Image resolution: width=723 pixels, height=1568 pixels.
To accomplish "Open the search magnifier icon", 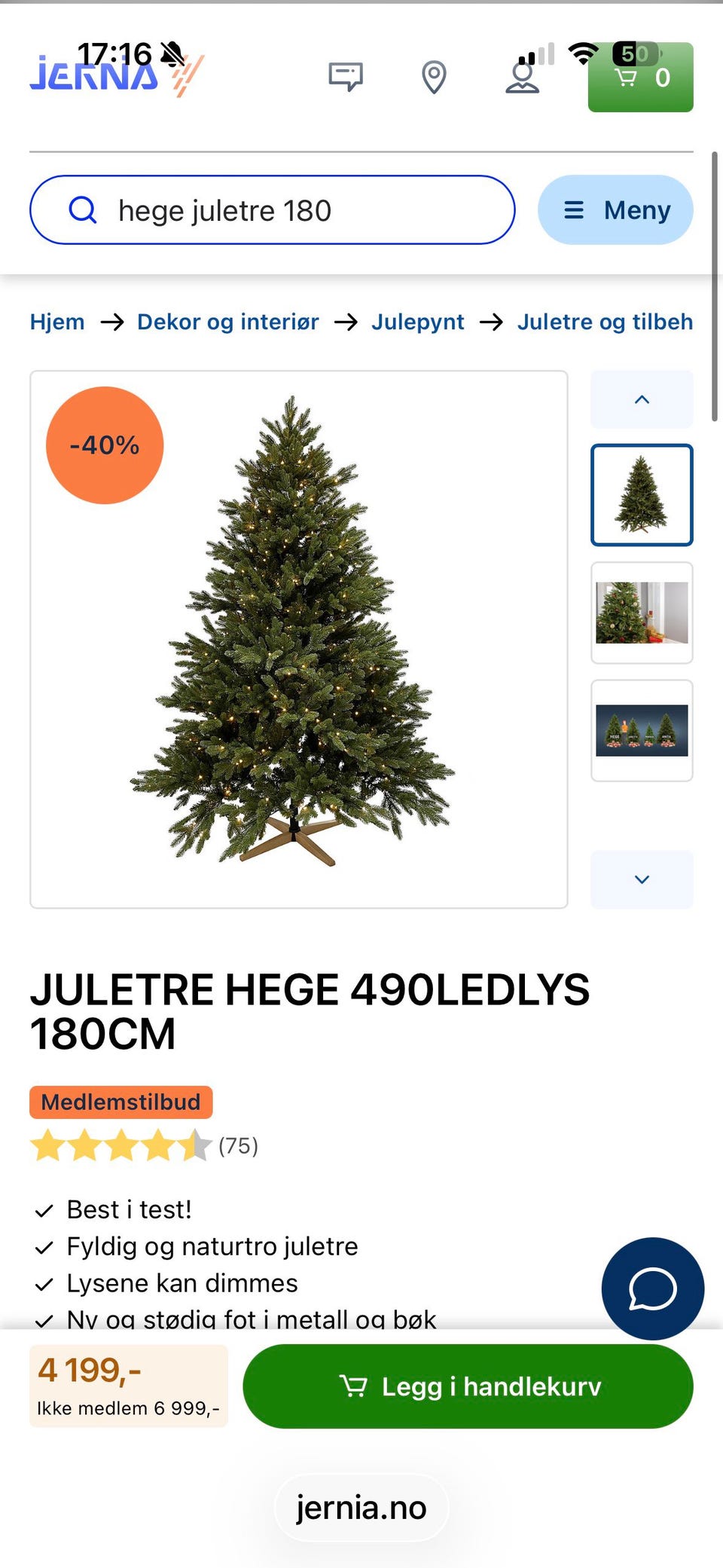I will 83,210.
